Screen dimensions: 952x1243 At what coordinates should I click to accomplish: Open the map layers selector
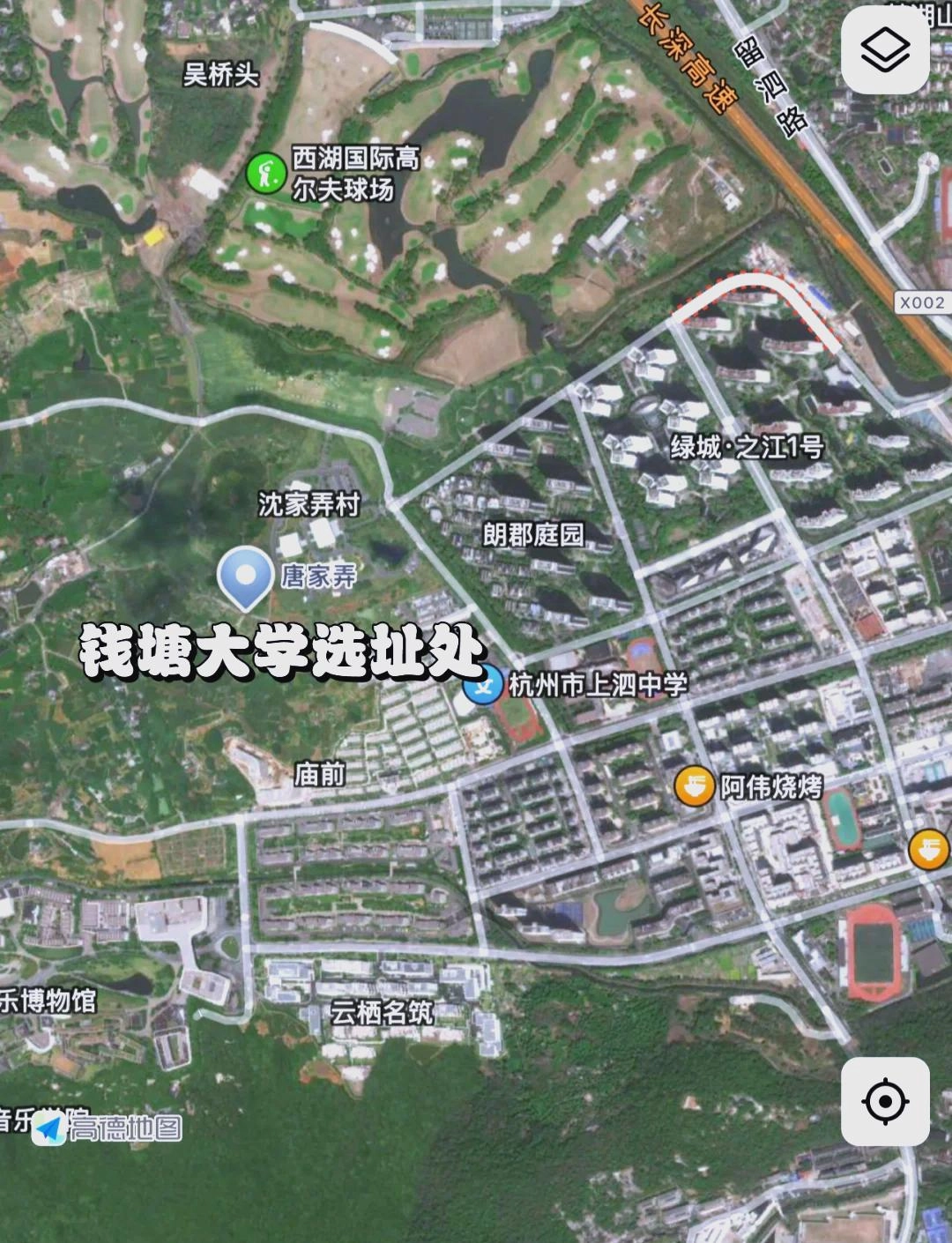[x=884, y=51]
